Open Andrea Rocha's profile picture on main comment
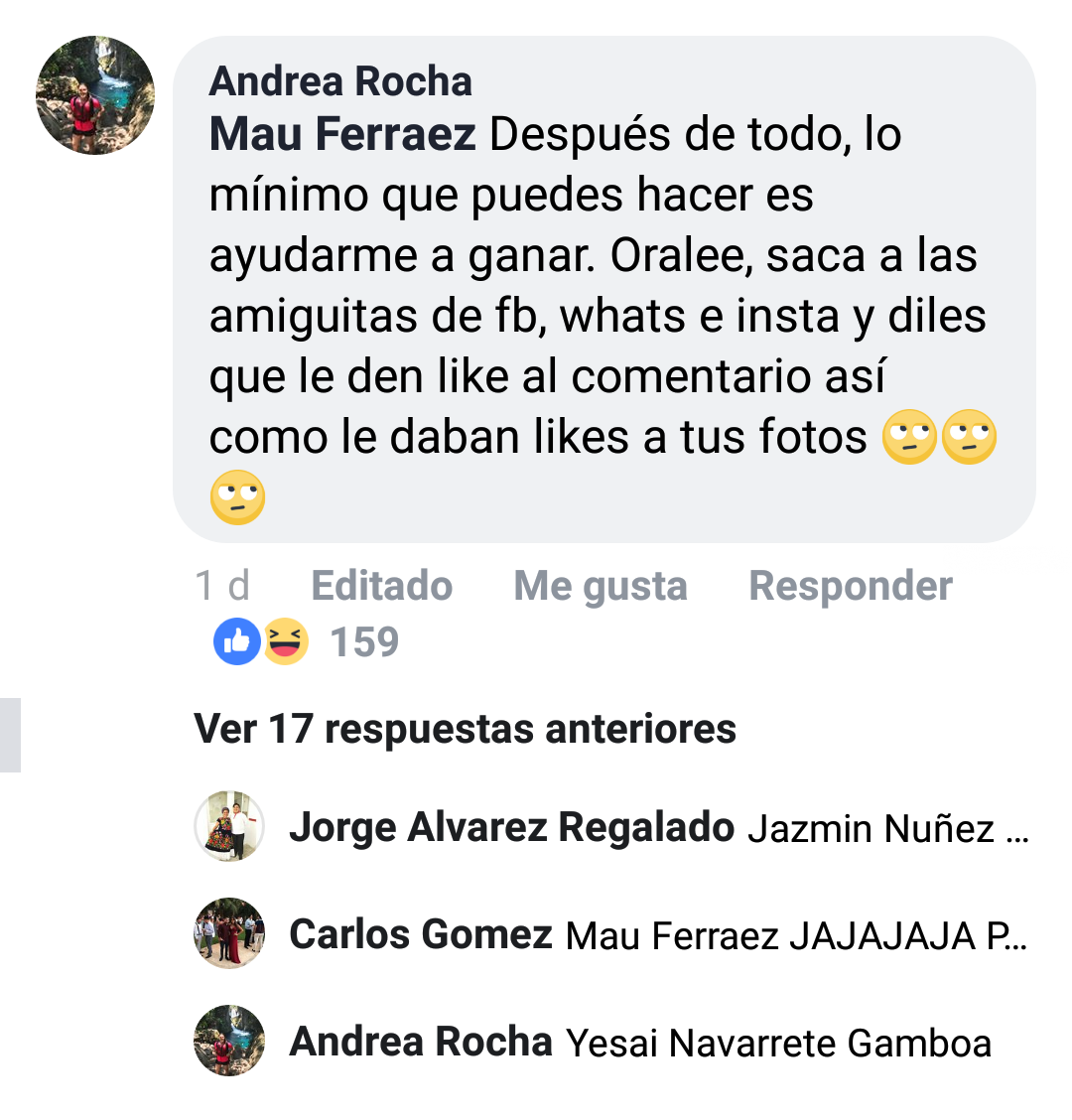The height and width of the screenshot is (1120, 1072). tap(95, 95)
